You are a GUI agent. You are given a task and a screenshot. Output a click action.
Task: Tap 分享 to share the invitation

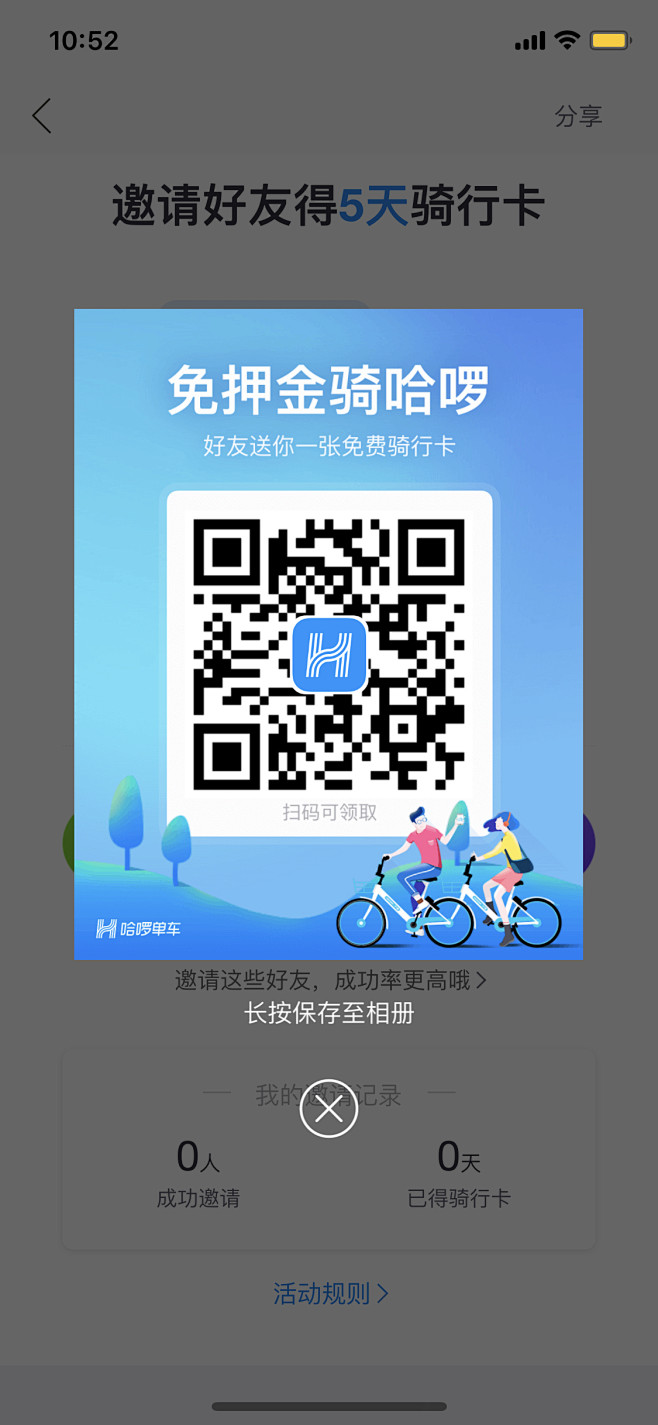pos(578,116)
